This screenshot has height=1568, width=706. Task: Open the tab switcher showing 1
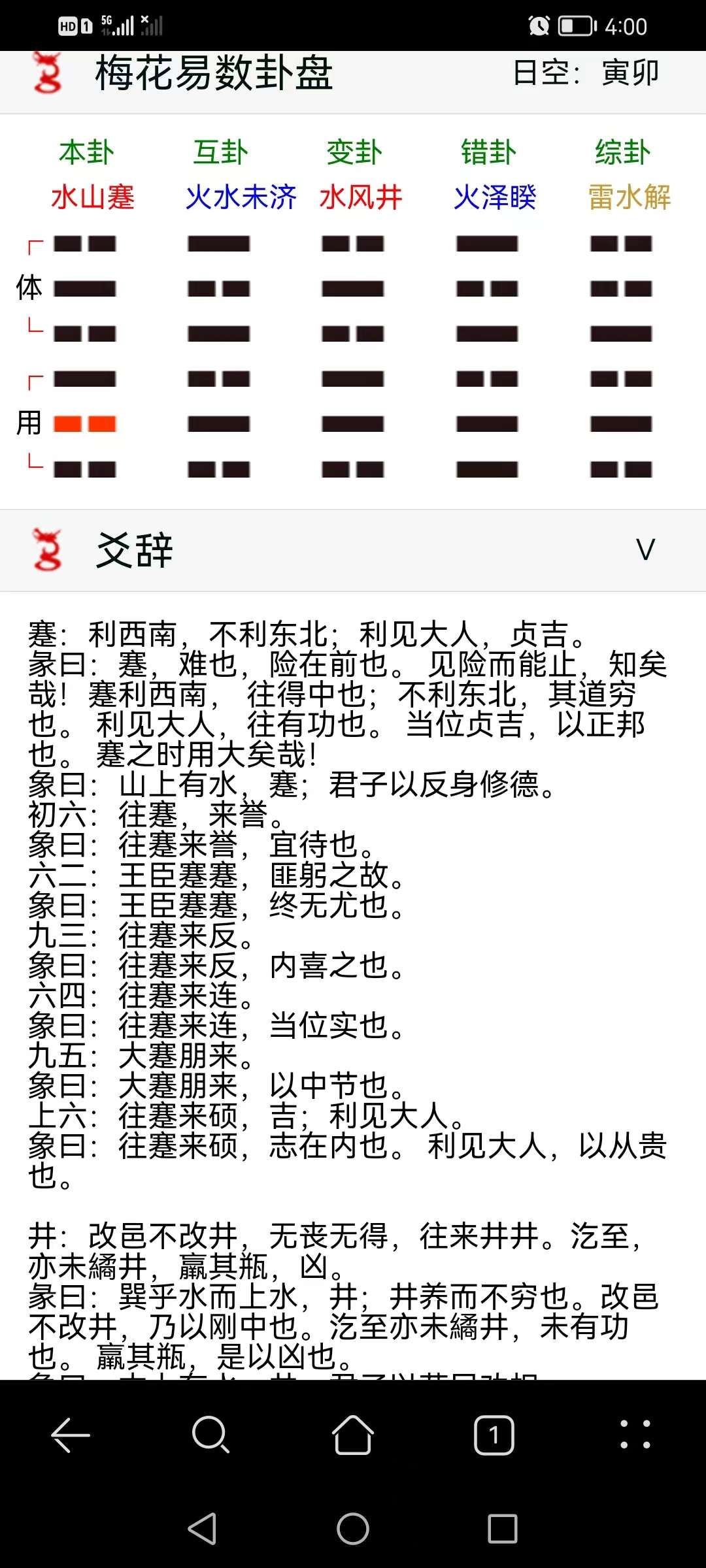[494, 1435]
